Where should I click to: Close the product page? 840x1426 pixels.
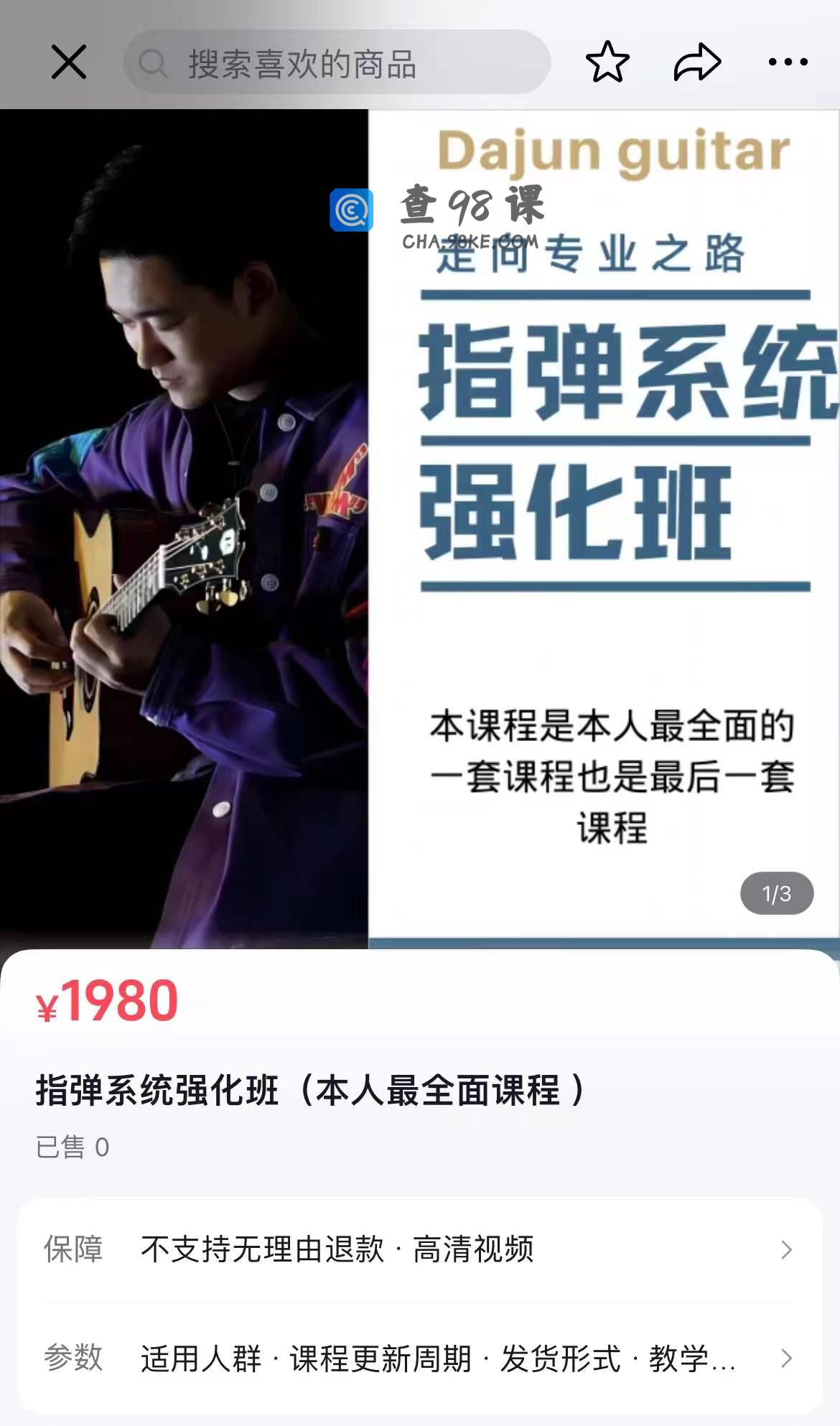(x=69, y=62)
